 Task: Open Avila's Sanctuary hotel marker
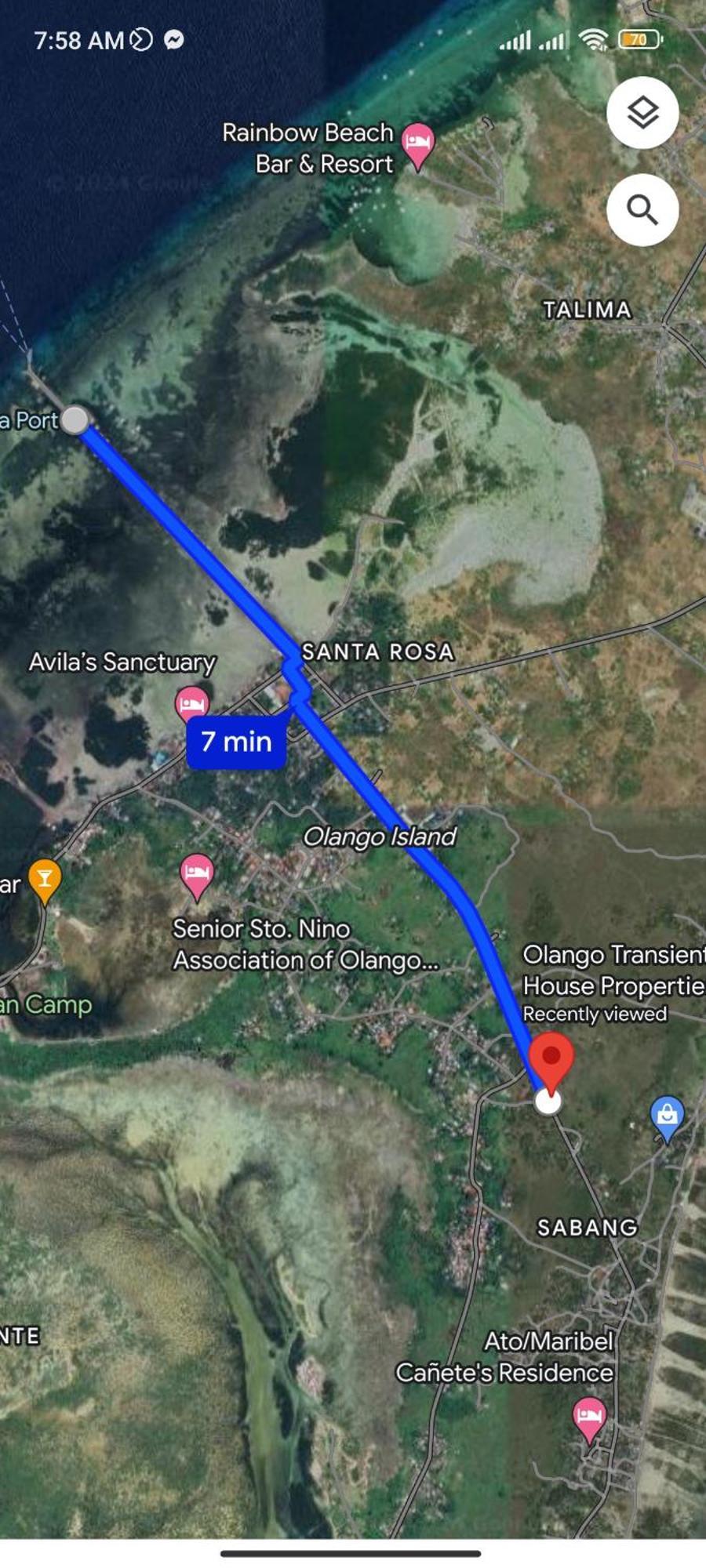[x=192, y=703]
